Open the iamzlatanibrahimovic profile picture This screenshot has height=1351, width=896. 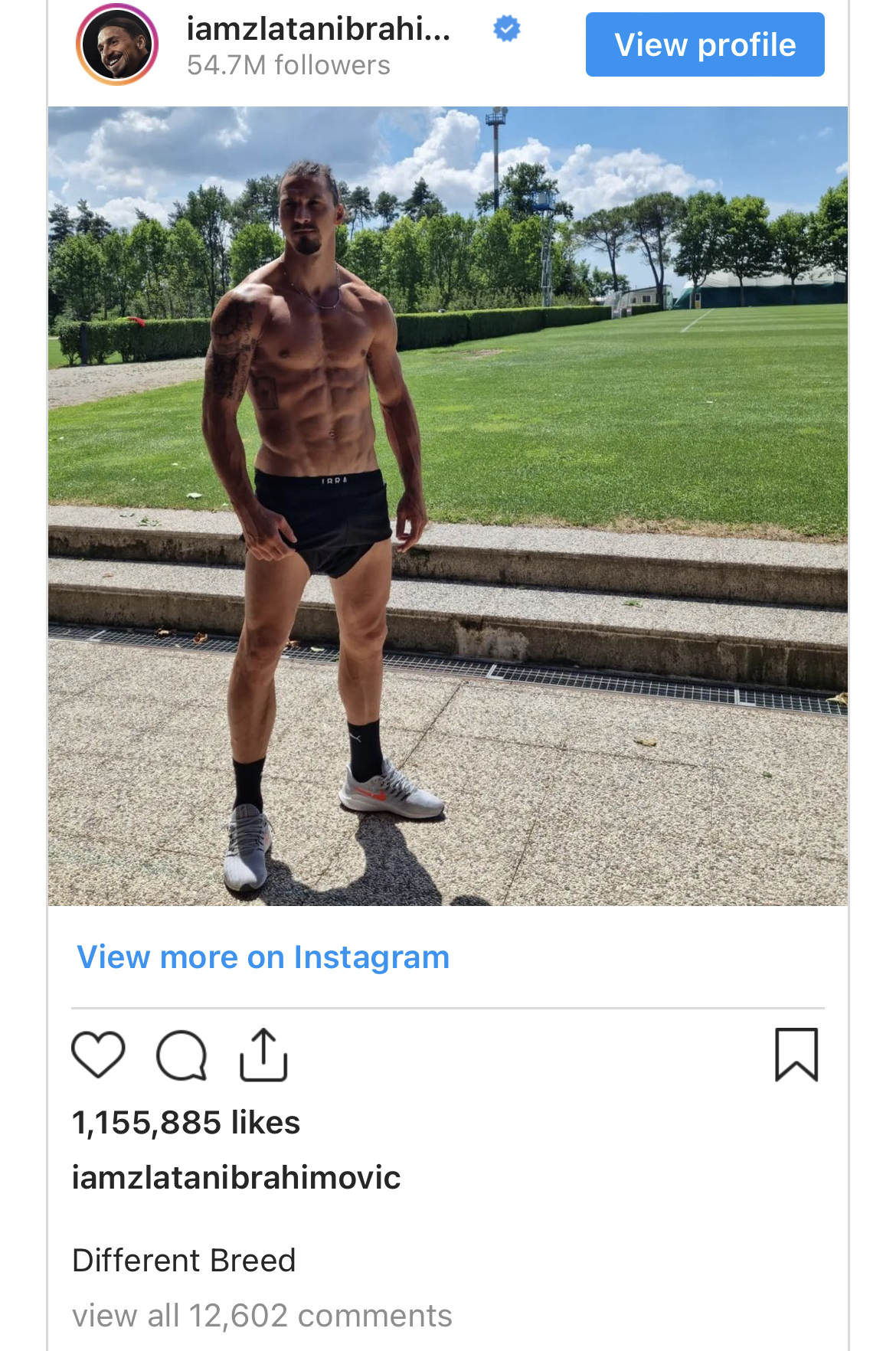117,44
